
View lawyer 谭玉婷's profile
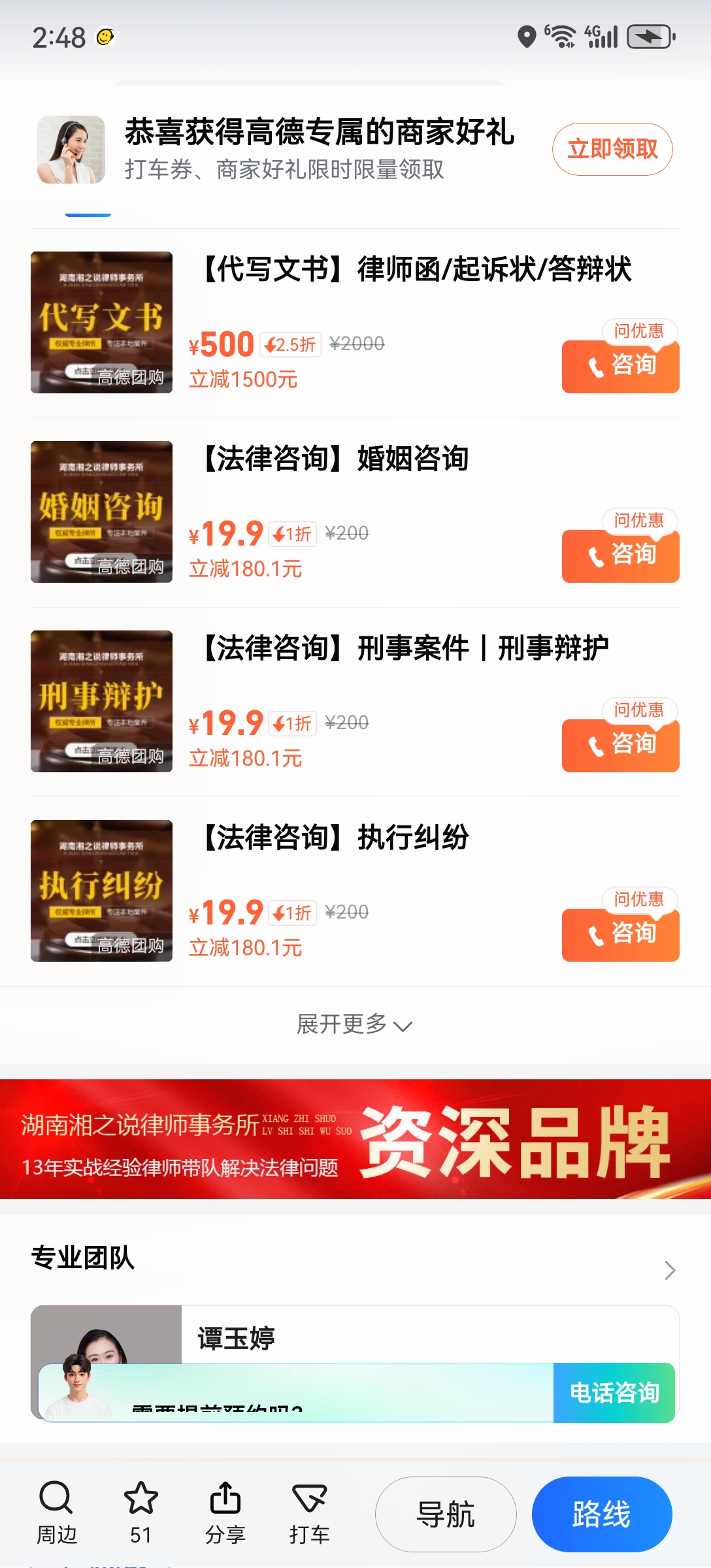[x=237, y=1338]
